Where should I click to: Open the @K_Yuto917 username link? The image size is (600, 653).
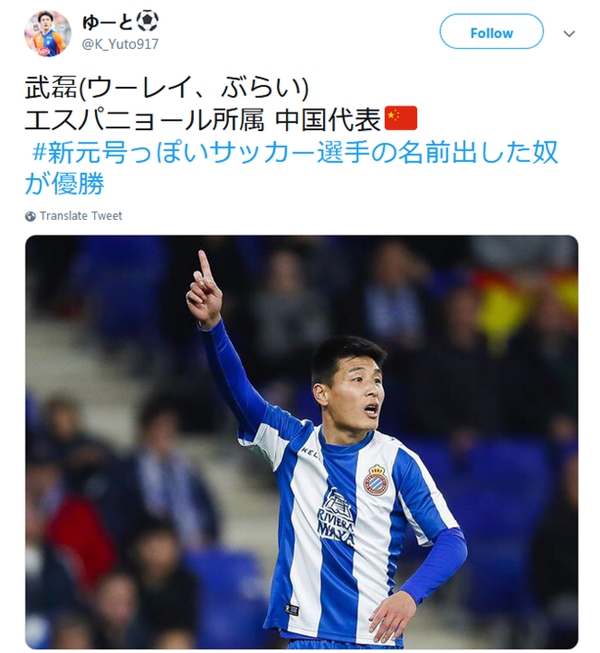click(x=119, y=44)
